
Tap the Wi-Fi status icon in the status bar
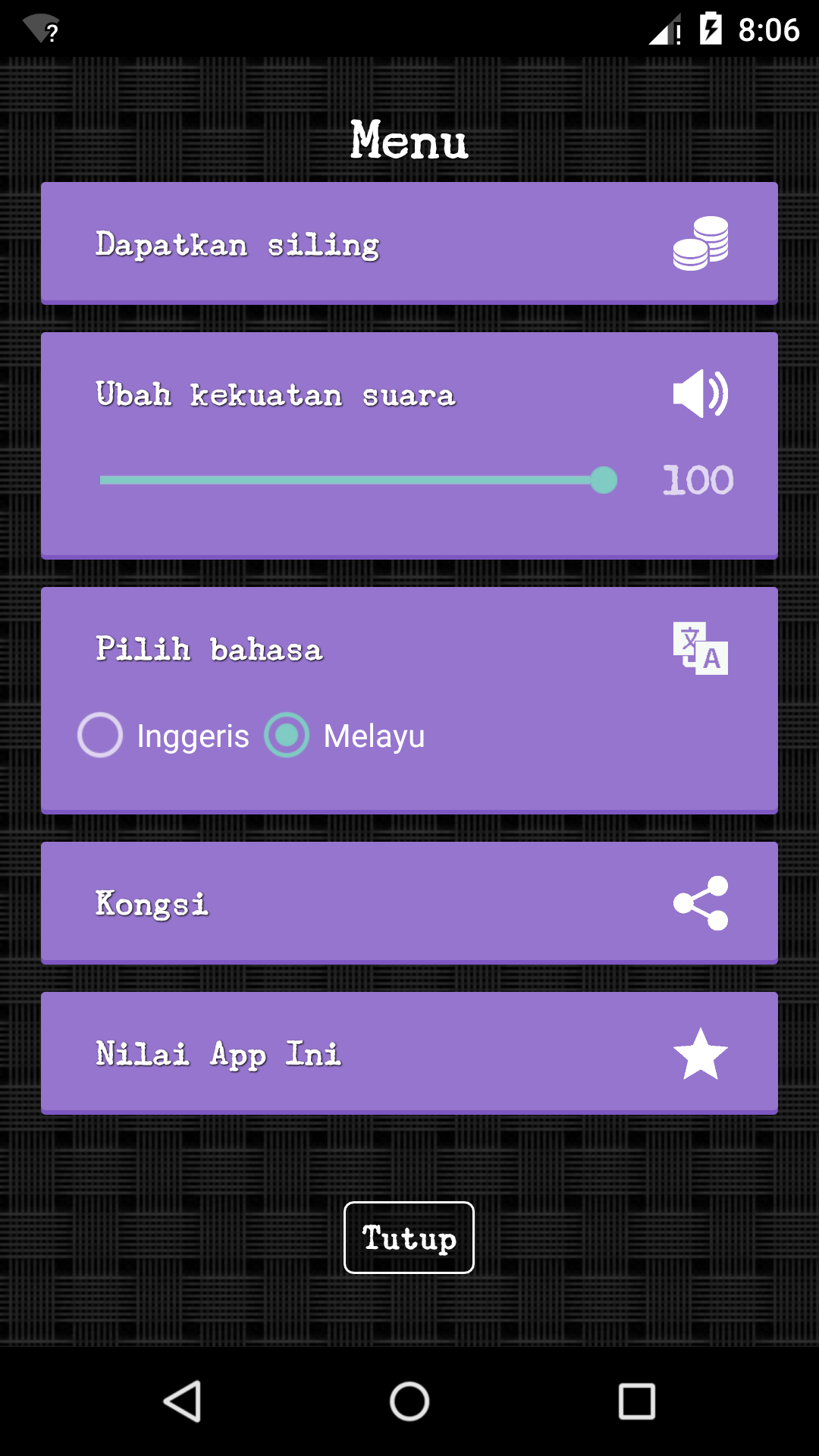(39, 28)
